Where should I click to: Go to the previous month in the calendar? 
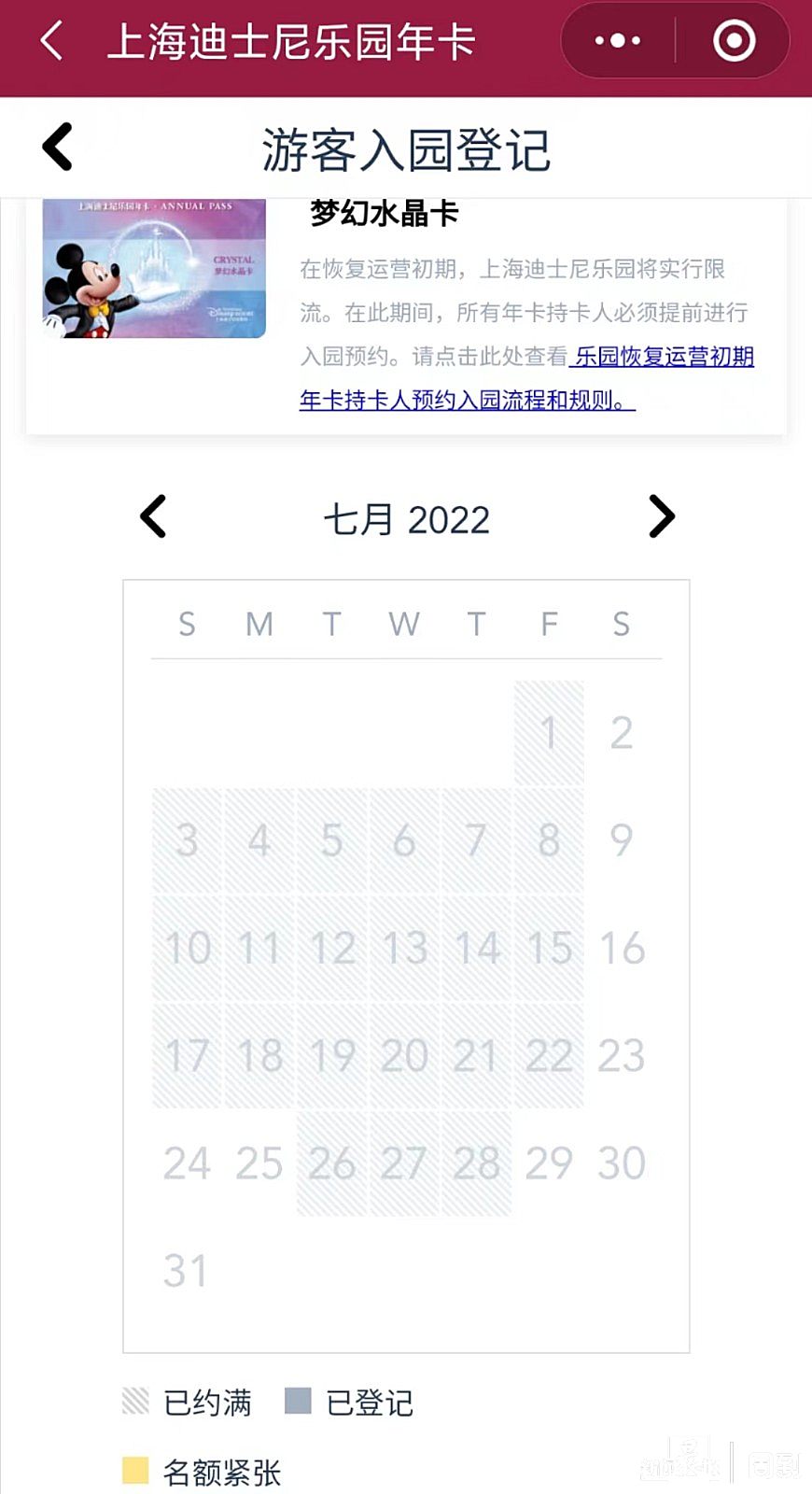click(154, 516)
